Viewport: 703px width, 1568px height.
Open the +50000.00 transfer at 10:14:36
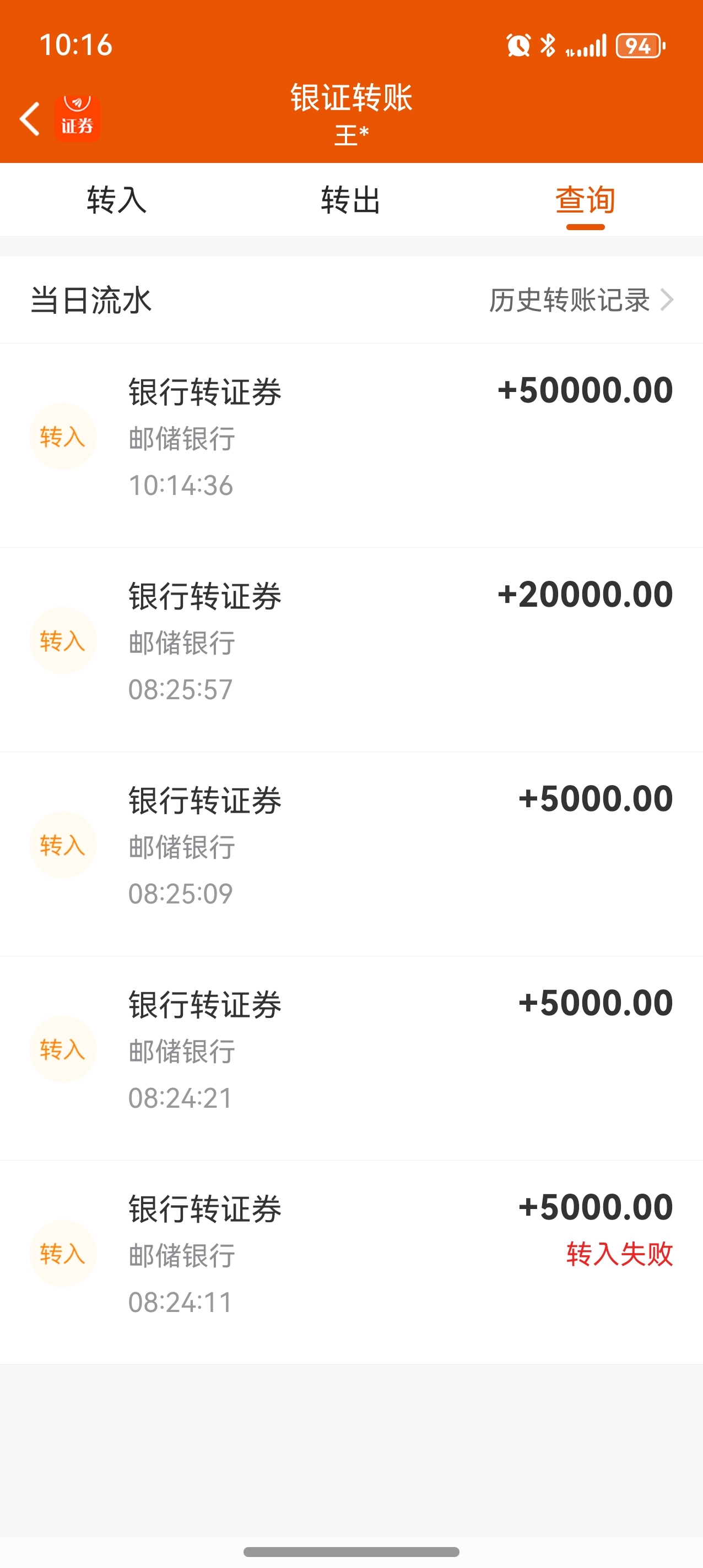(x=351, y=445)
